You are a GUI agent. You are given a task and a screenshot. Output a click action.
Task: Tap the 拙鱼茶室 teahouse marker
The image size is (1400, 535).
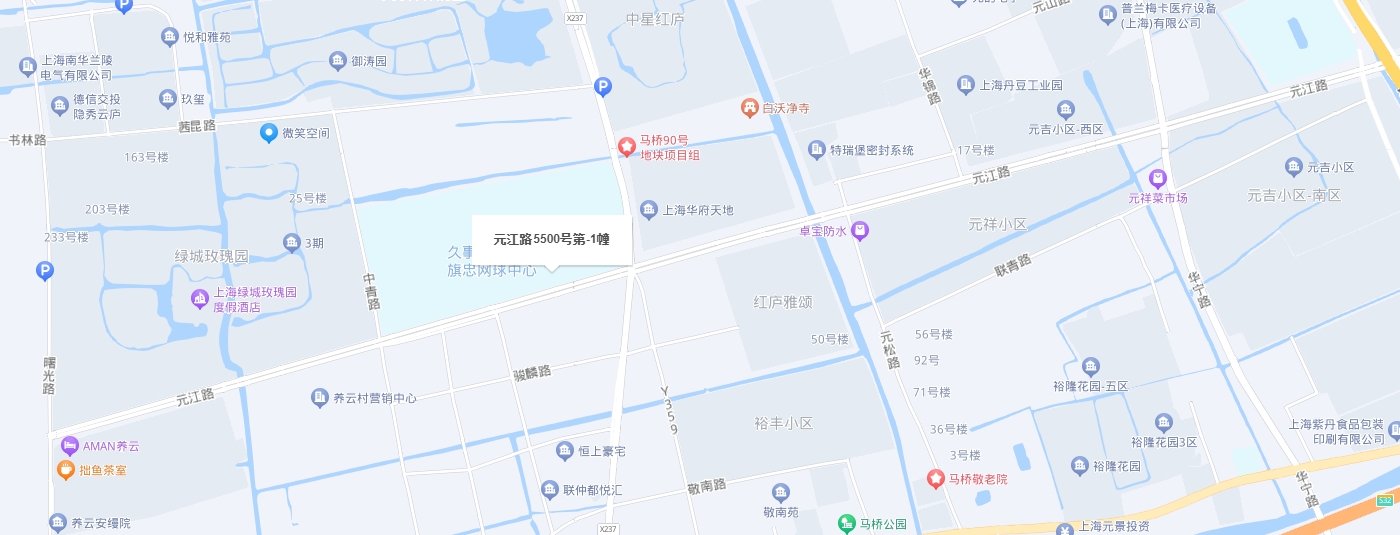pos(66,469)
